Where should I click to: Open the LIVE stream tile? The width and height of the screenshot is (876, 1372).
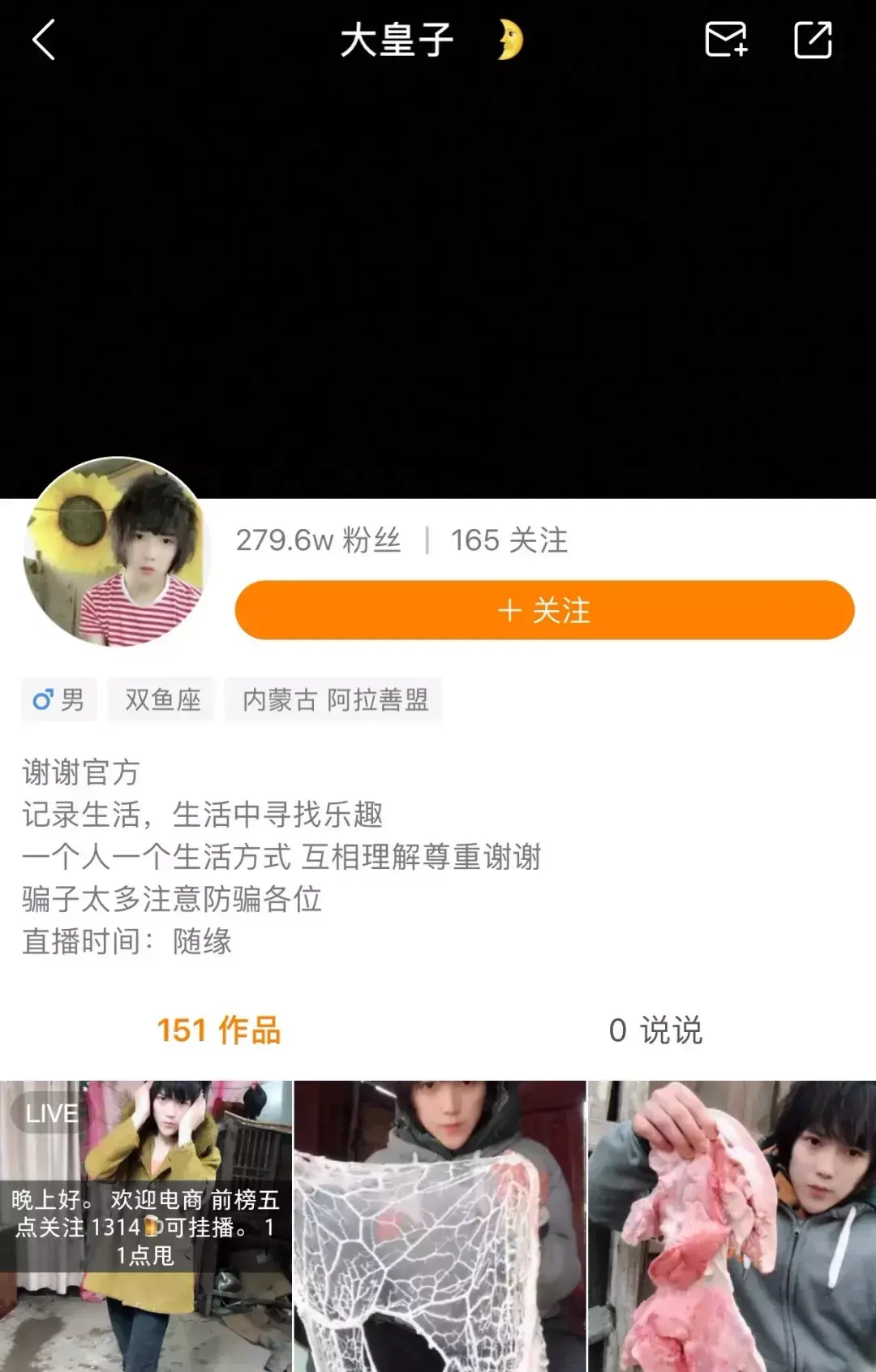[146, 1225]
